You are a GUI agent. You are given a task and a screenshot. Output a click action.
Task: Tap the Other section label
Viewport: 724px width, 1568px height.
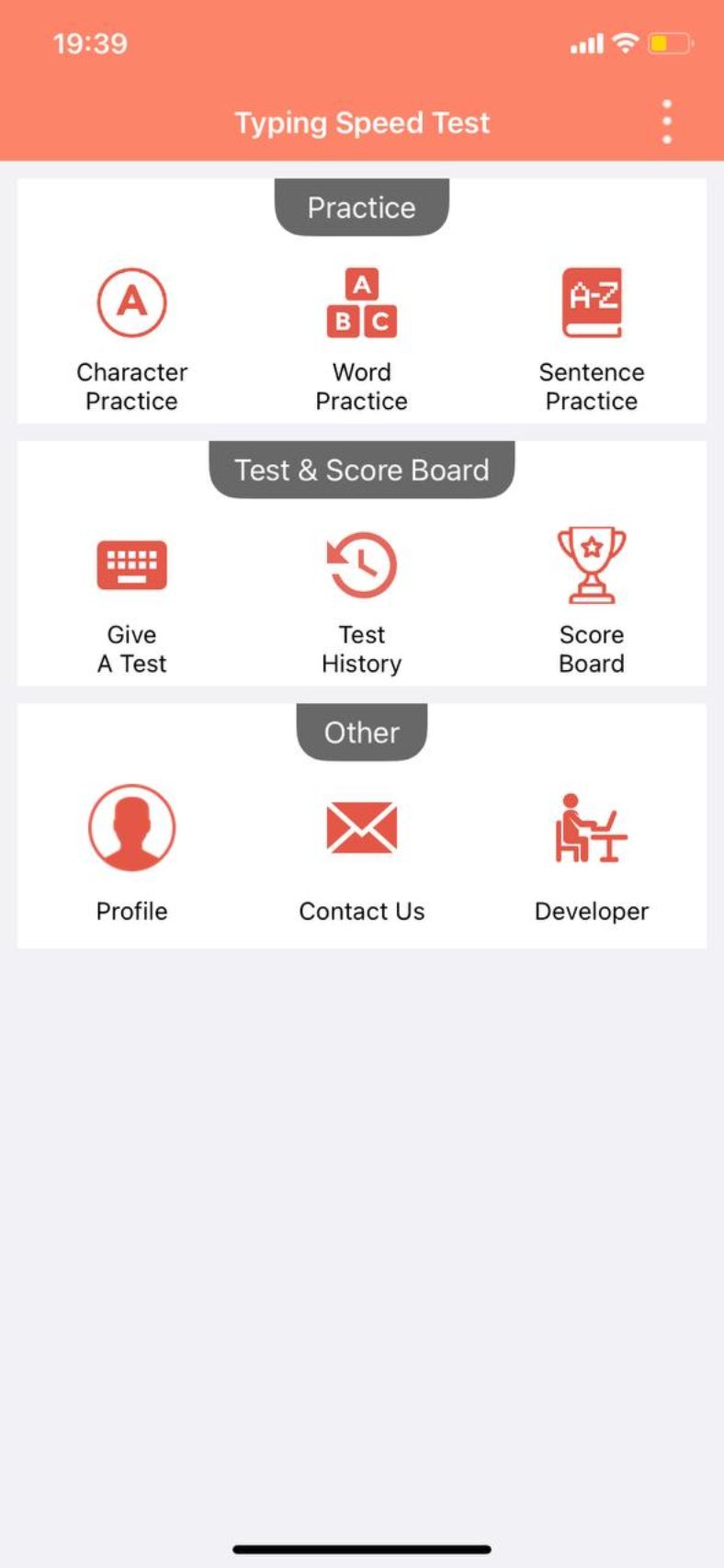coord(361,732)
